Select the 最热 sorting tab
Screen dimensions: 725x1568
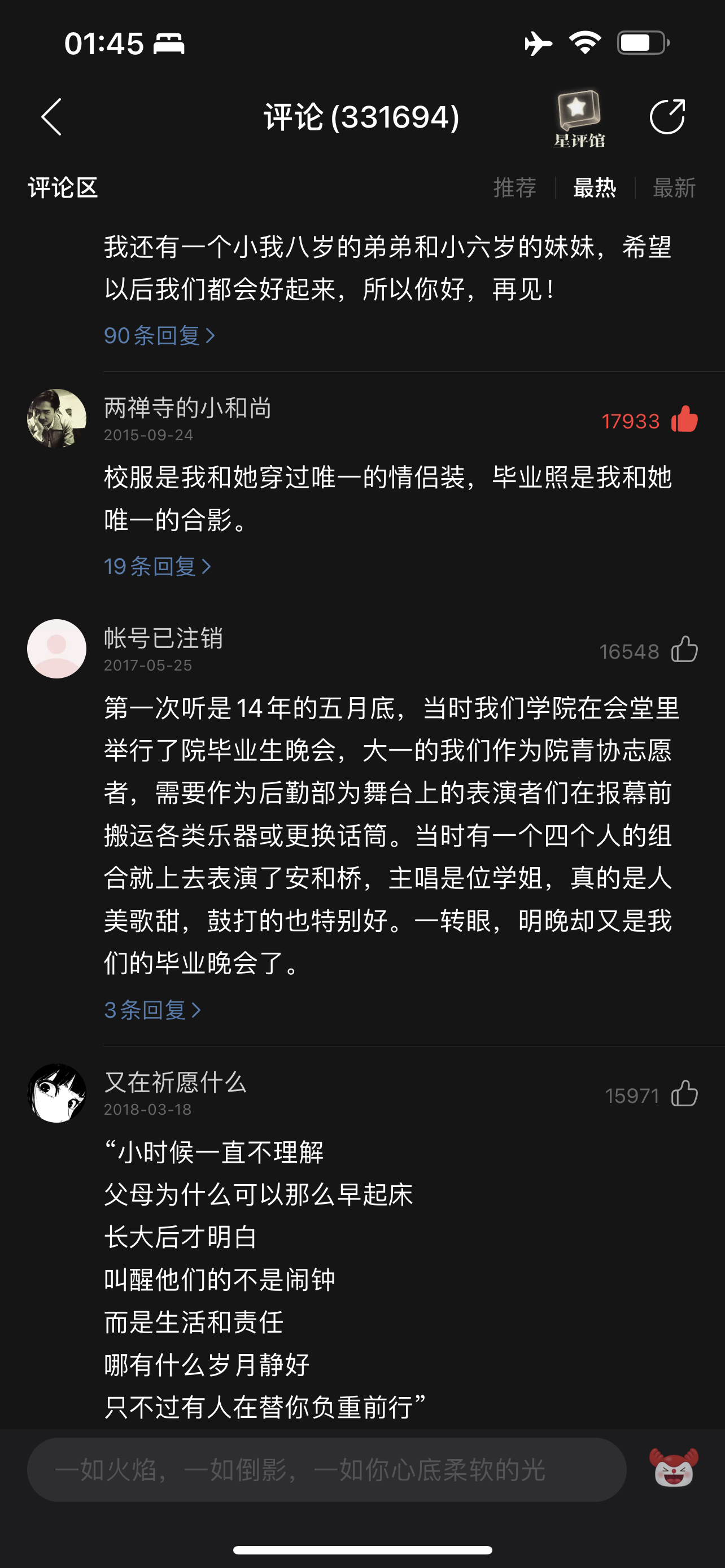pos(594,187)
